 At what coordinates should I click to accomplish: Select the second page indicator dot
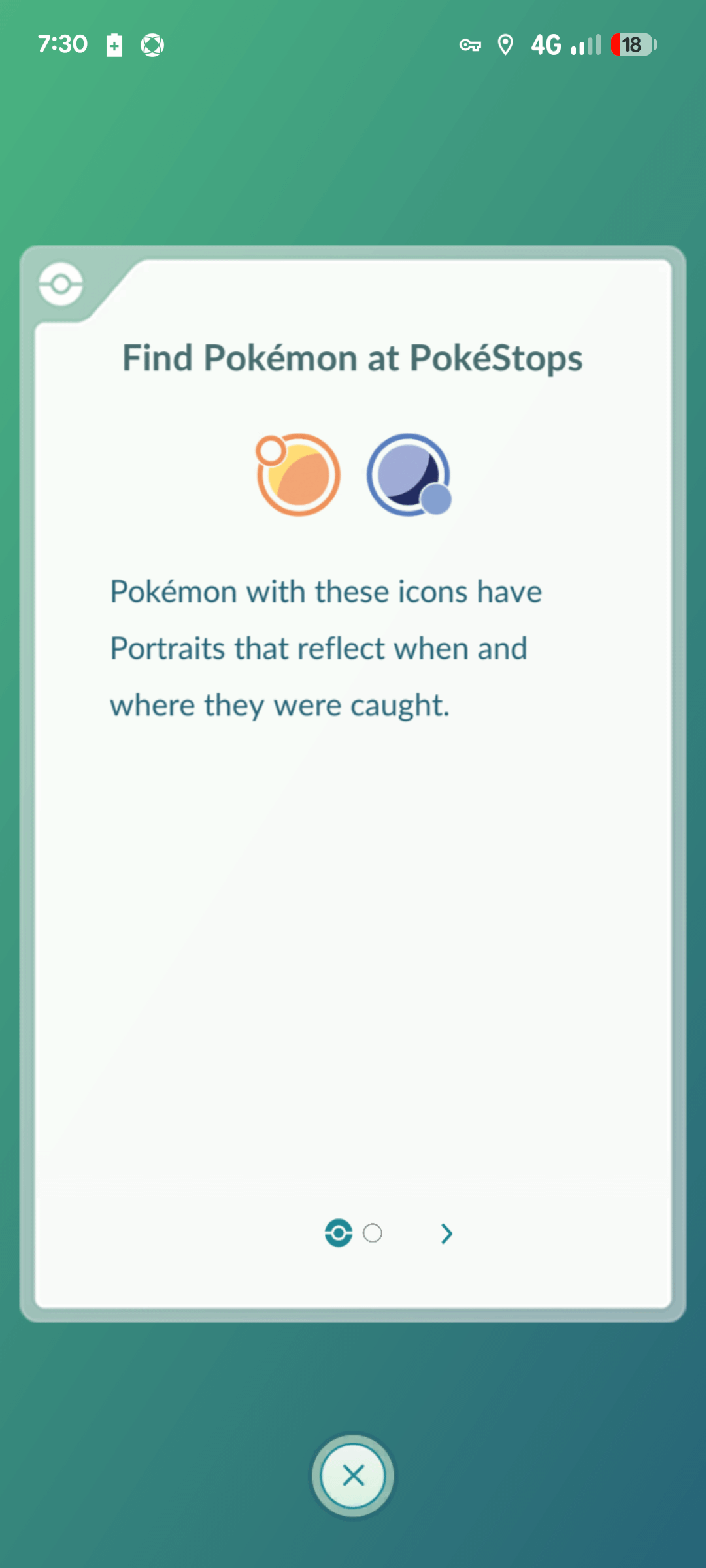coord(373,1233)
